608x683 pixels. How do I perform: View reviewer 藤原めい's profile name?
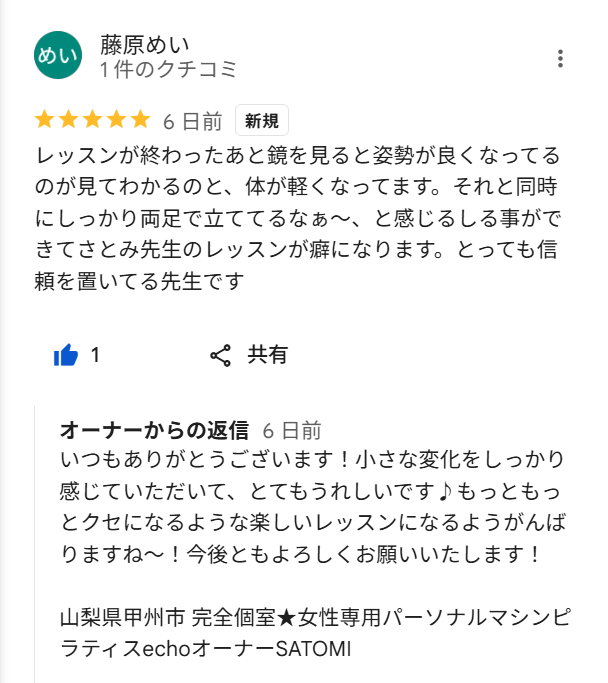[x=145, y=44]
